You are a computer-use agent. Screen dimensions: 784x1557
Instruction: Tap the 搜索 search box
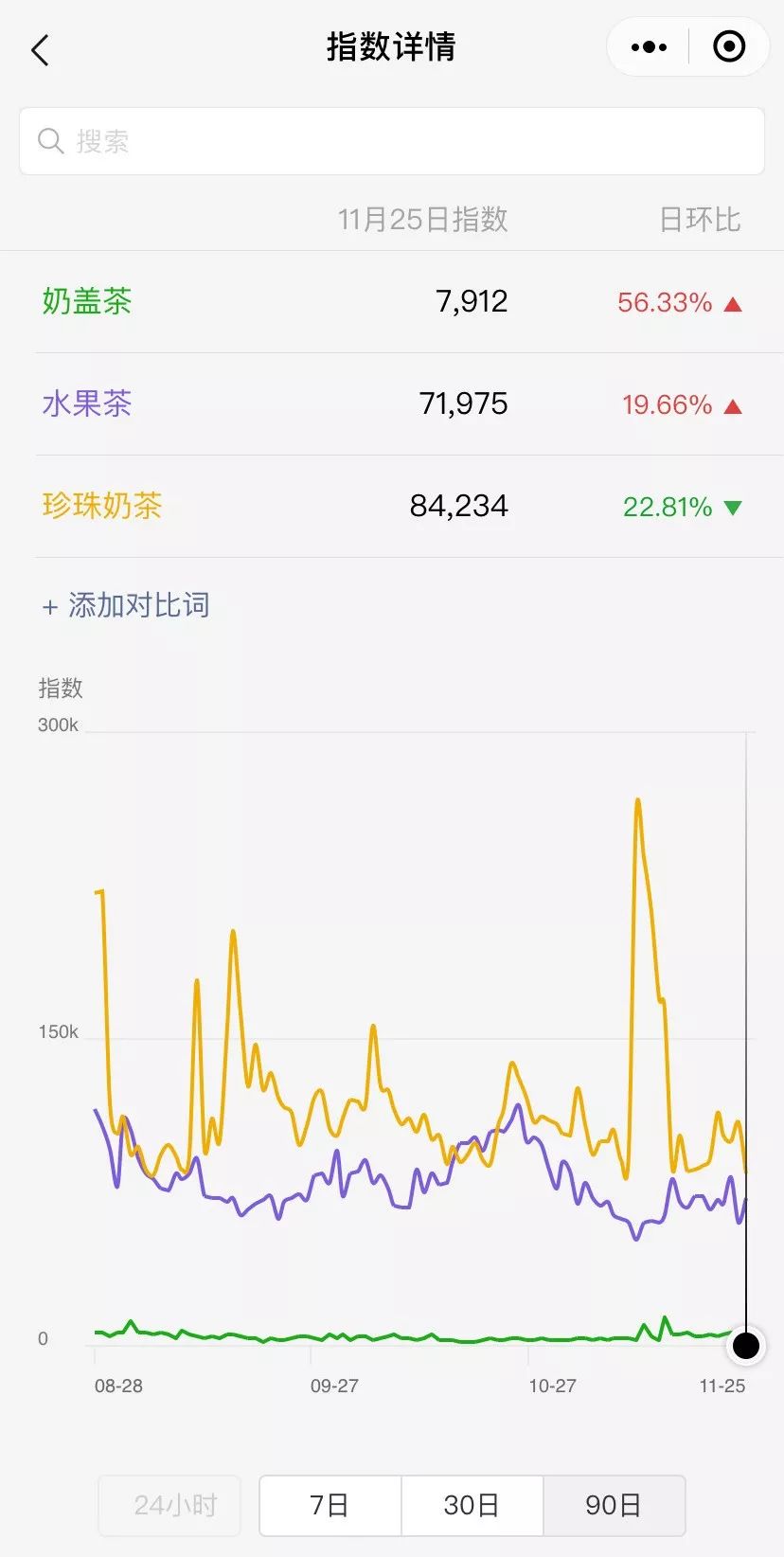[392, 141]
